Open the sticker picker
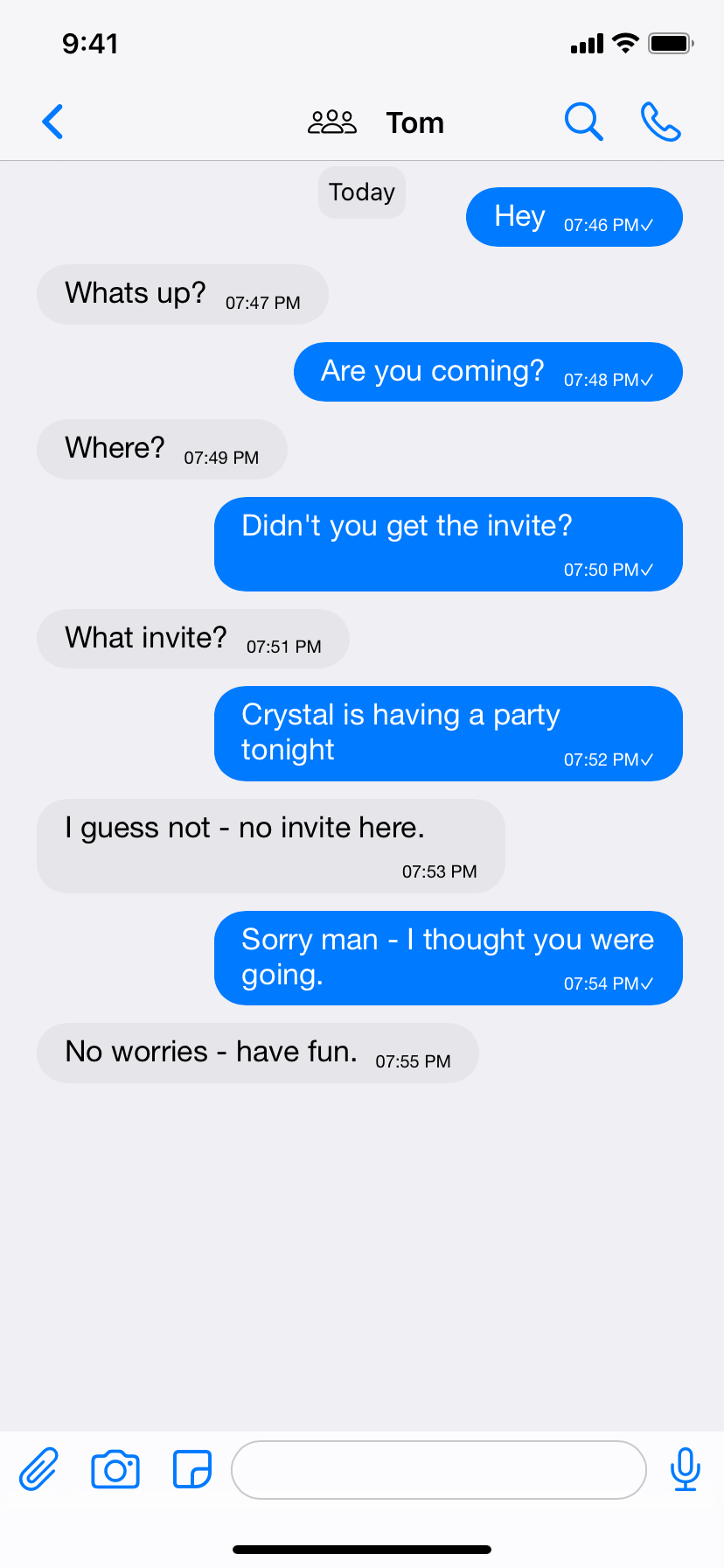724x1568 pixels. 192,1469
